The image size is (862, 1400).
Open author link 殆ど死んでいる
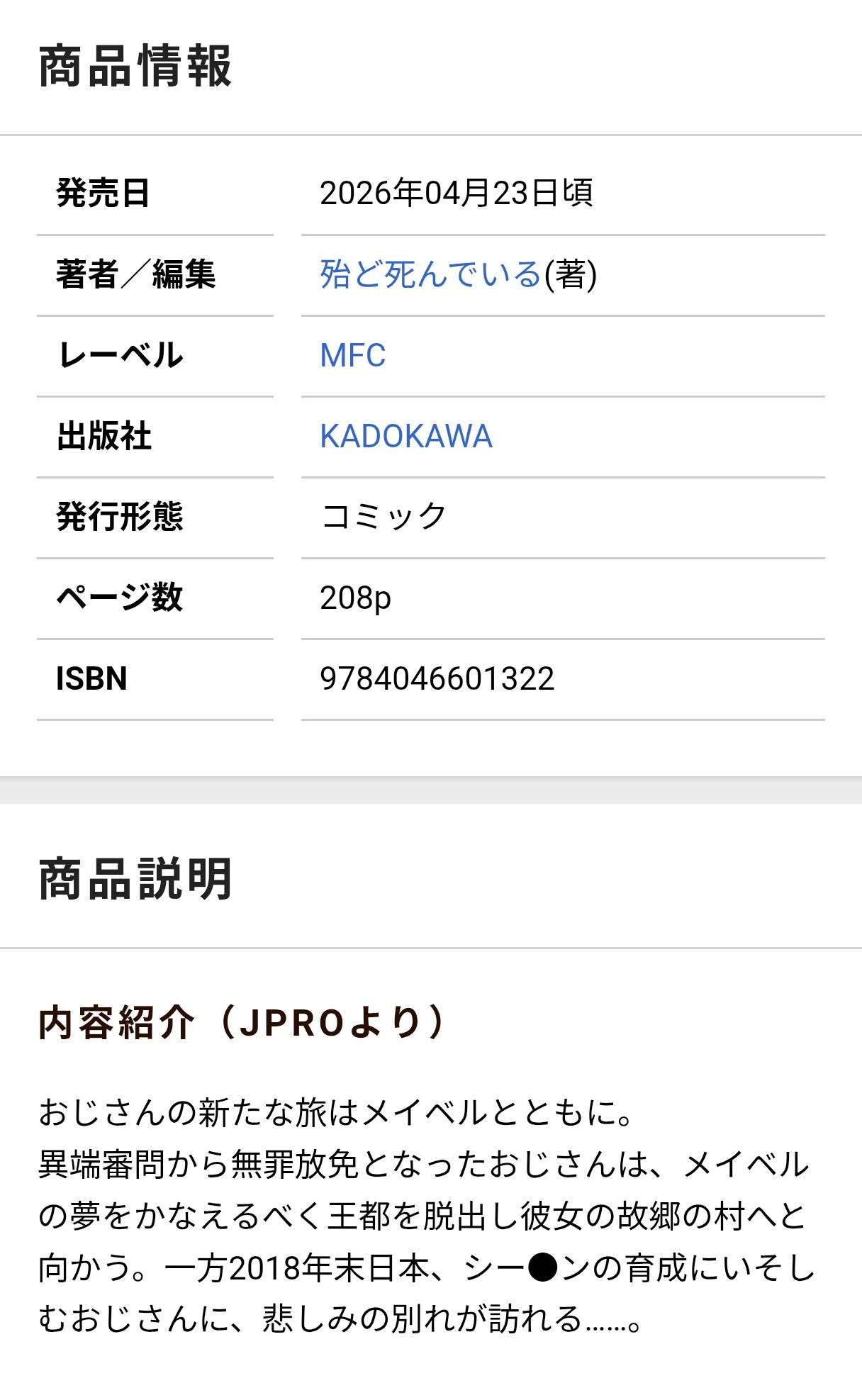pos(430,274)
